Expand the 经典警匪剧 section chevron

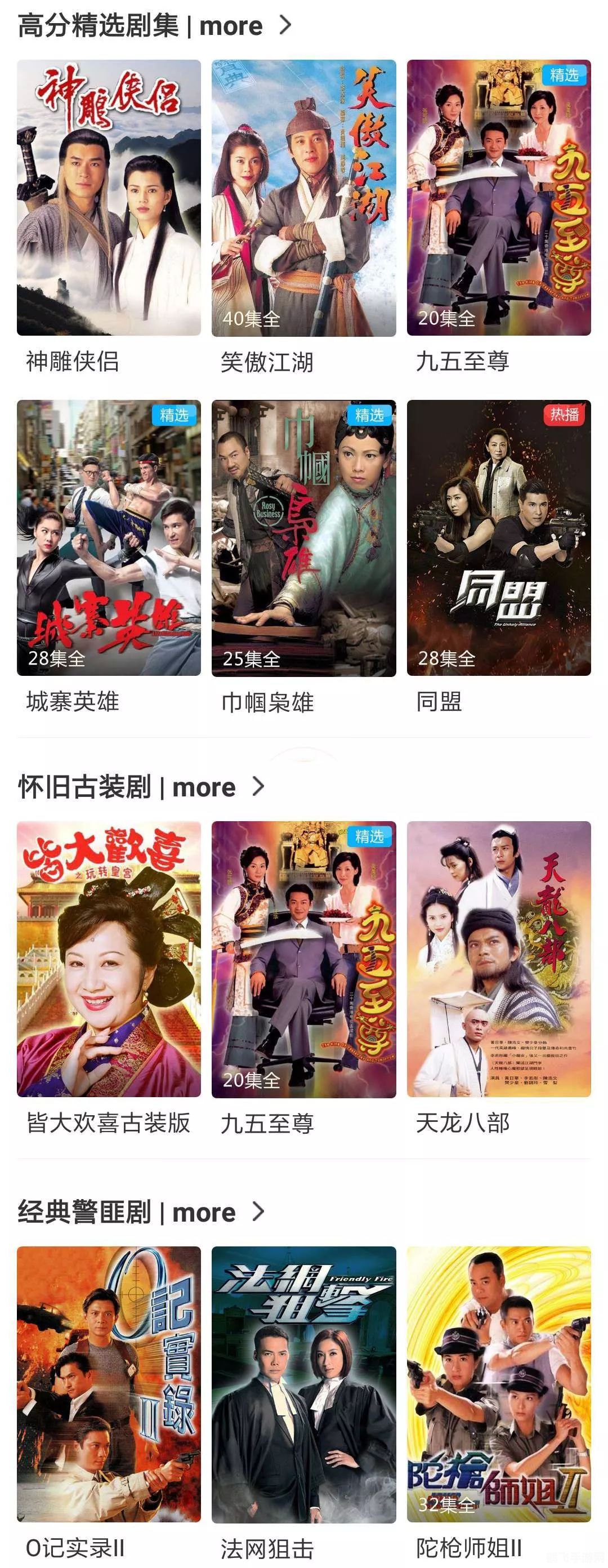coord(258,1211)
